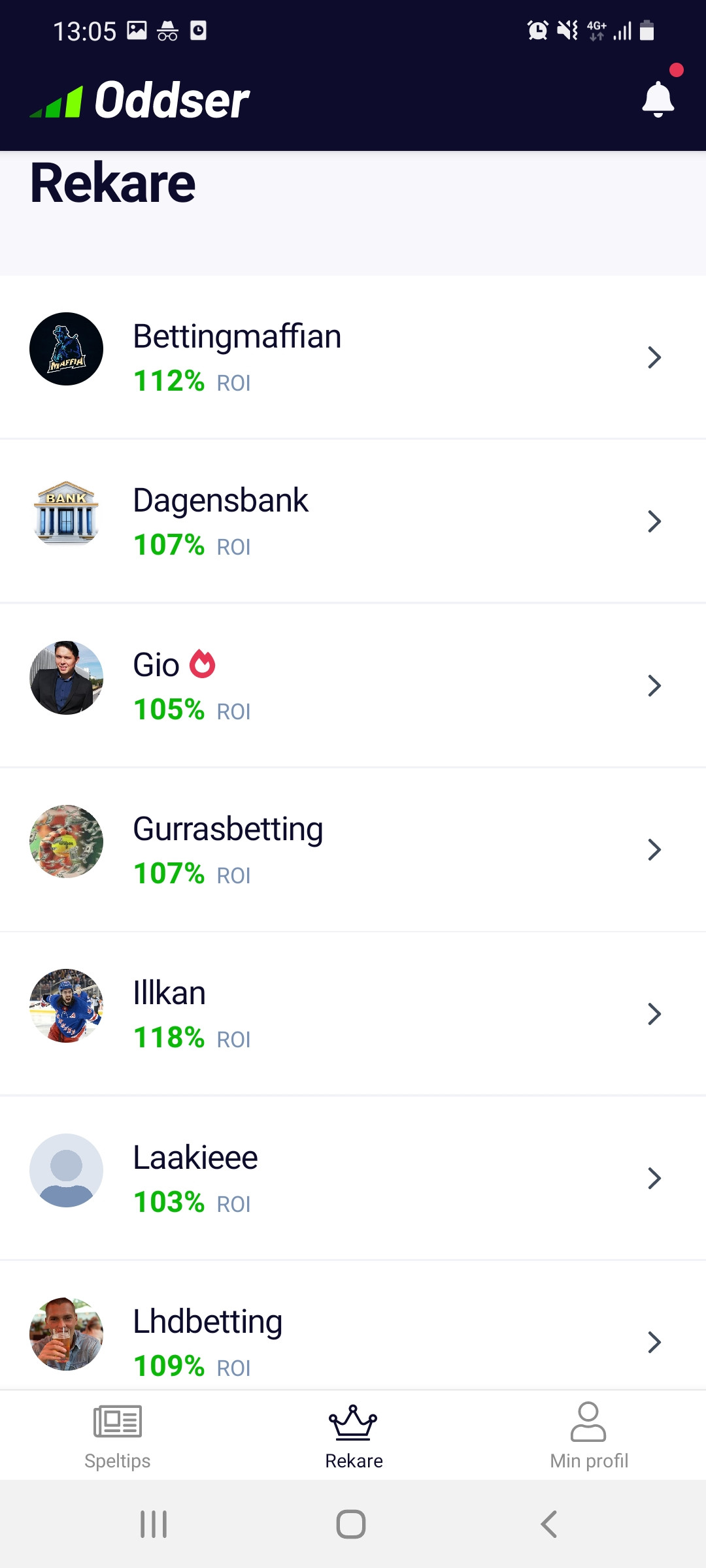Open Bettingmaffian's tipster profile

pyautogui.click(x=353, y=357)
